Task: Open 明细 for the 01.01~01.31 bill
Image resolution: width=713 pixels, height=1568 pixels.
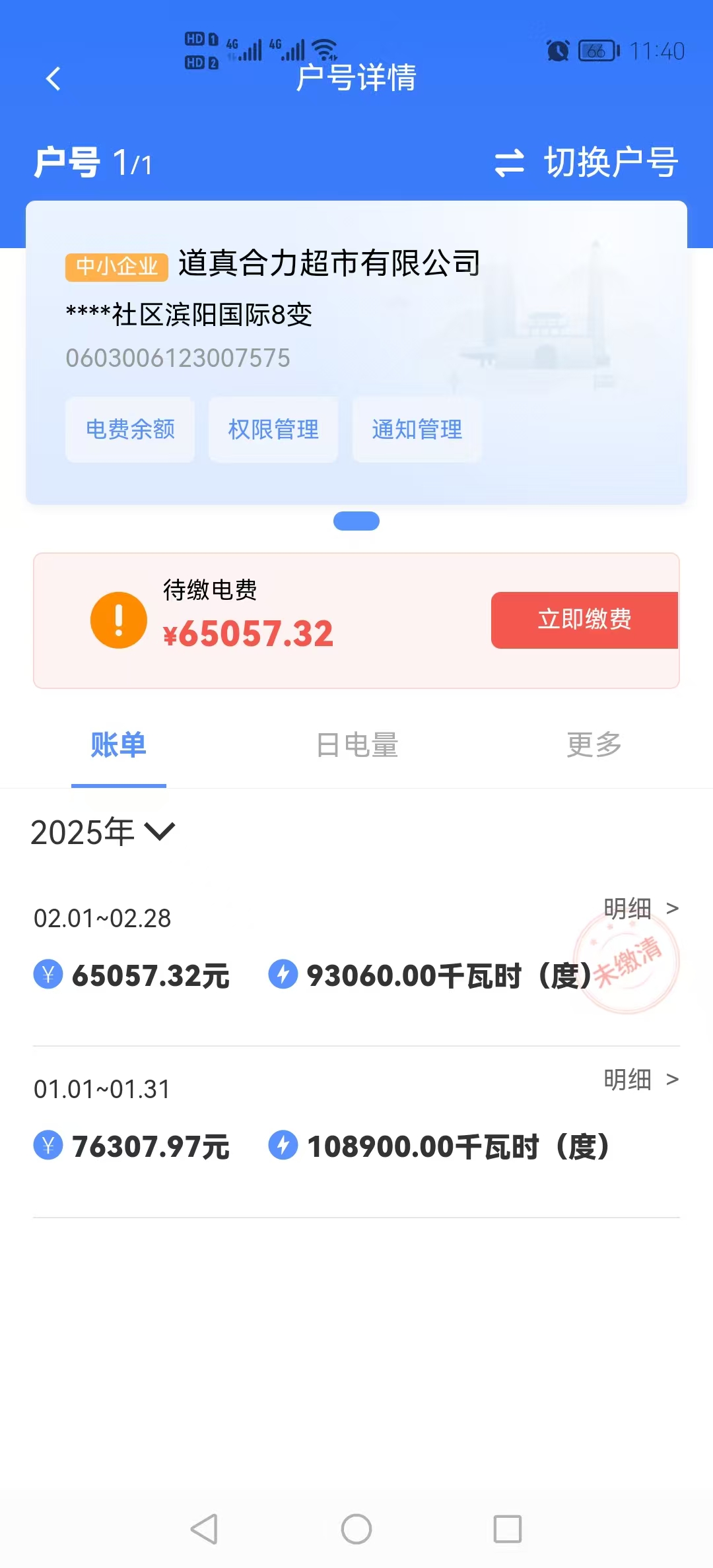Action: (640, 1080)
